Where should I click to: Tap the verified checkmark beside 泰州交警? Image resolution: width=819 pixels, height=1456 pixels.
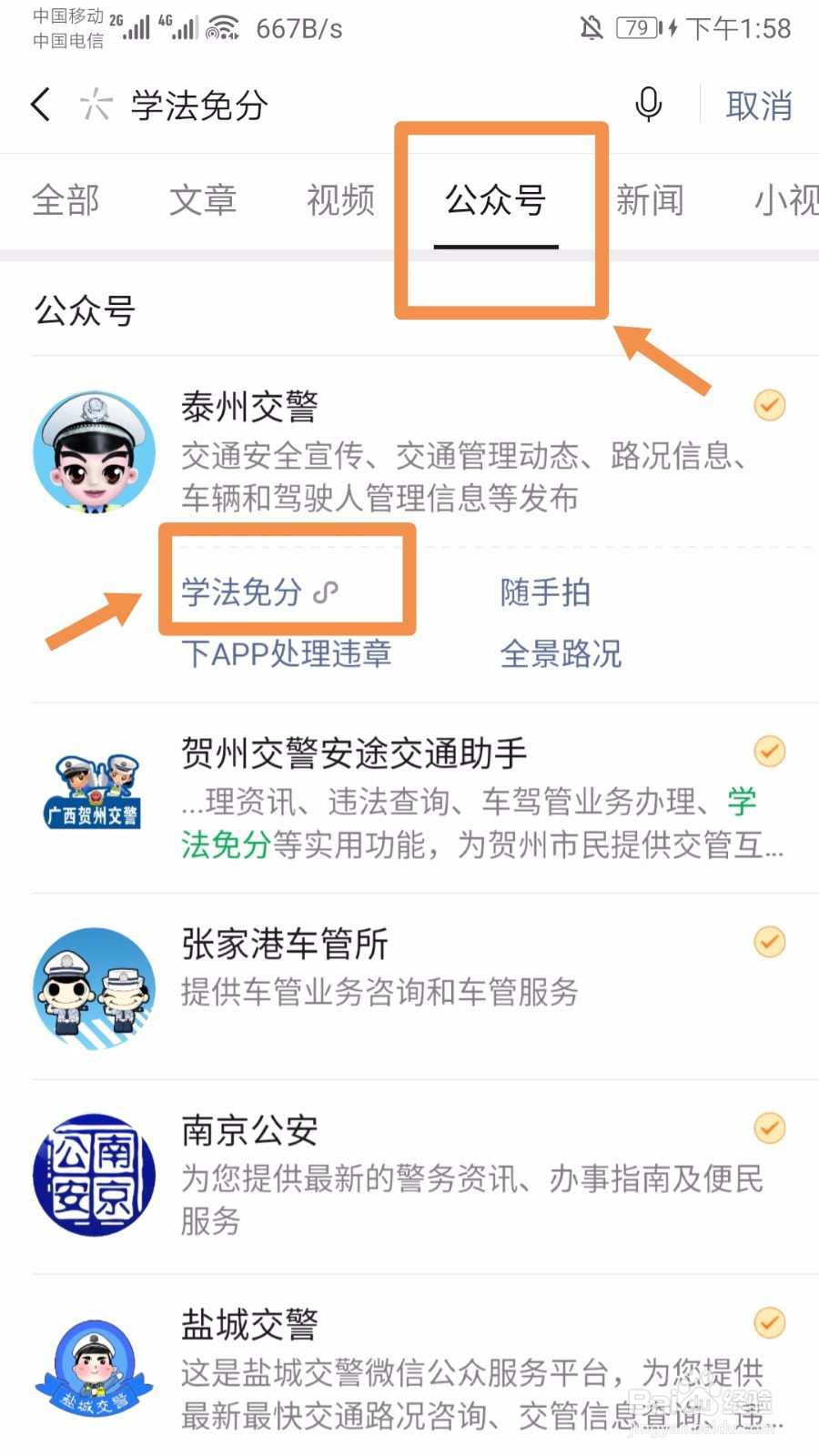tap(769, 404)
